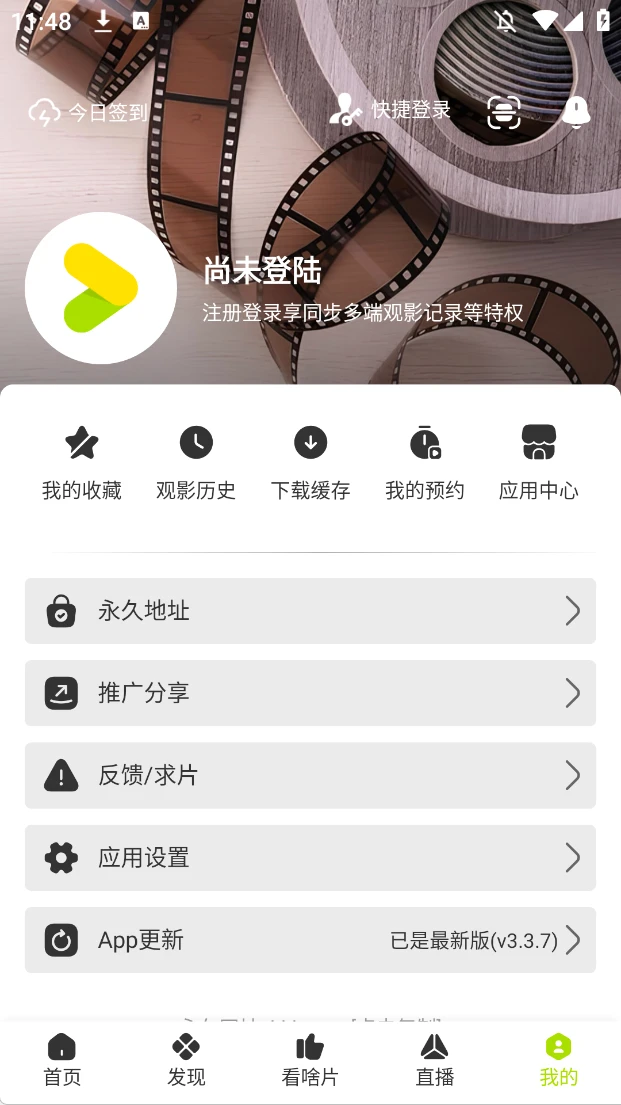The height and width of the screenshot is (1105, 621).
Task: Tap the profile avatar to log in
Action: [101, 288]
